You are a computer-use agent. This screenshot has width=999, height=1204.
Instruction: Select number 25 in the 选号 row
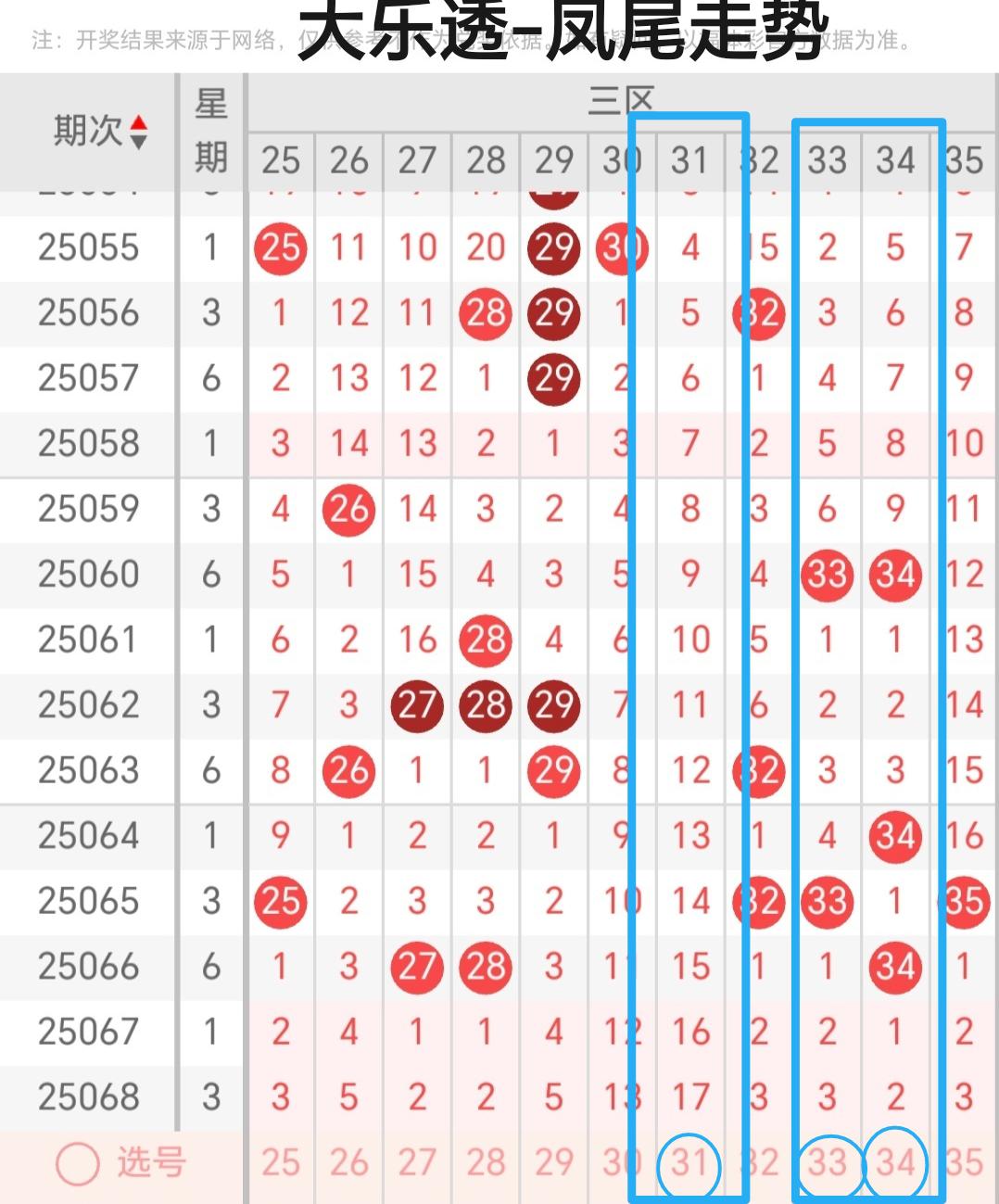[x=280, y=1162]
